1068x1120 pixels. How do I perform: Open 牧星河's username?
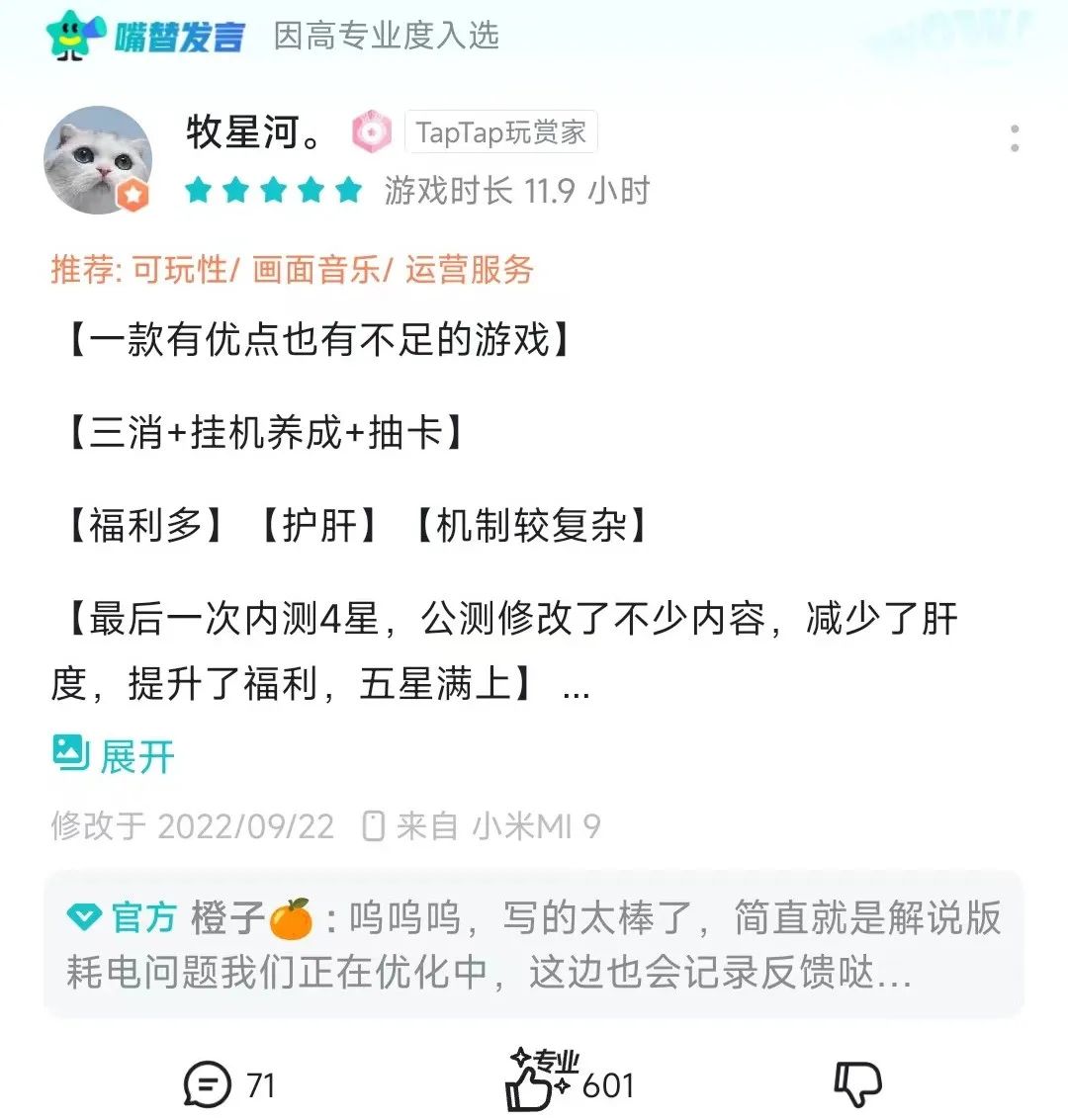254,132
